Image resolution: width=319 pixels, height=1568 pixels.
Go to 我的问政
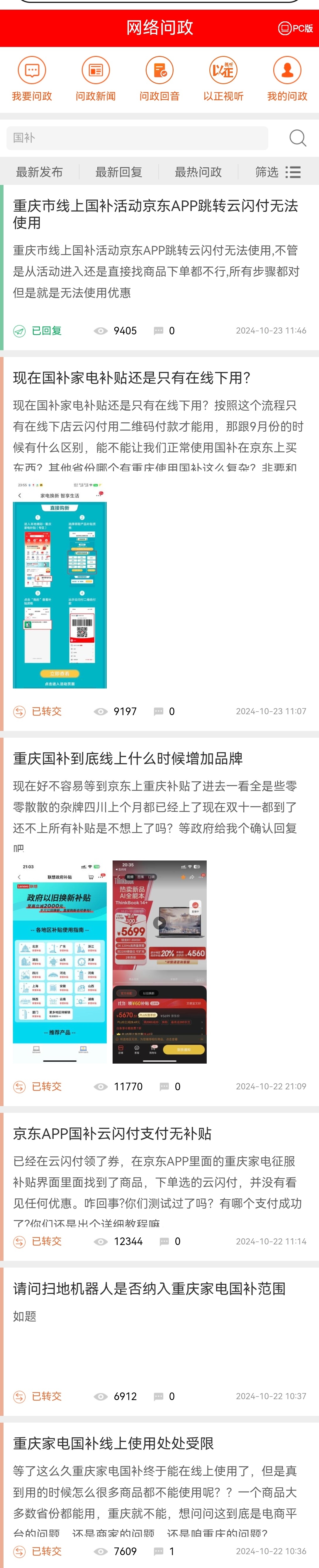point(287,78)
